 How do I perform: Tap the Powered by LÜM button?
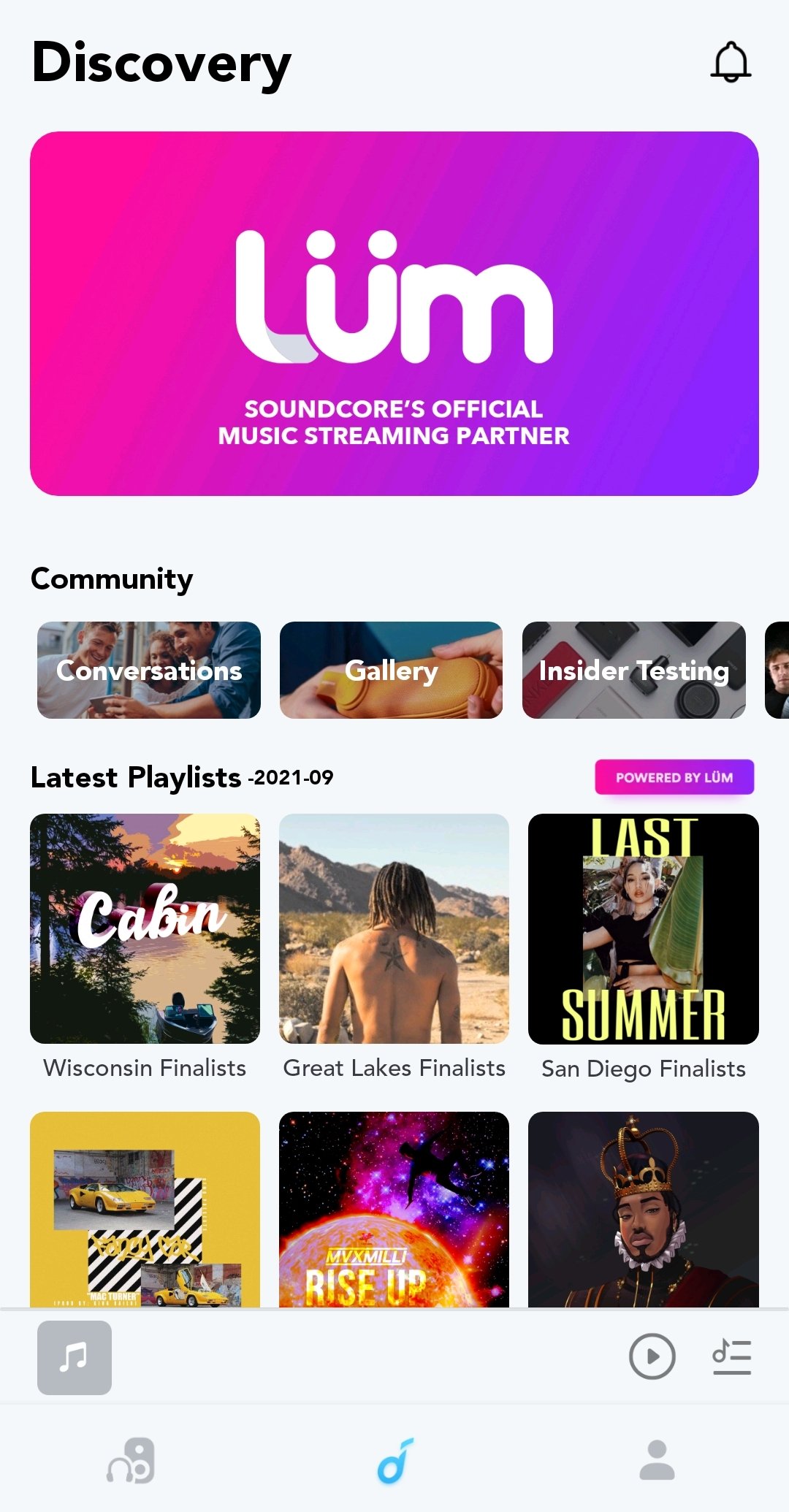[x=674, y=777]
